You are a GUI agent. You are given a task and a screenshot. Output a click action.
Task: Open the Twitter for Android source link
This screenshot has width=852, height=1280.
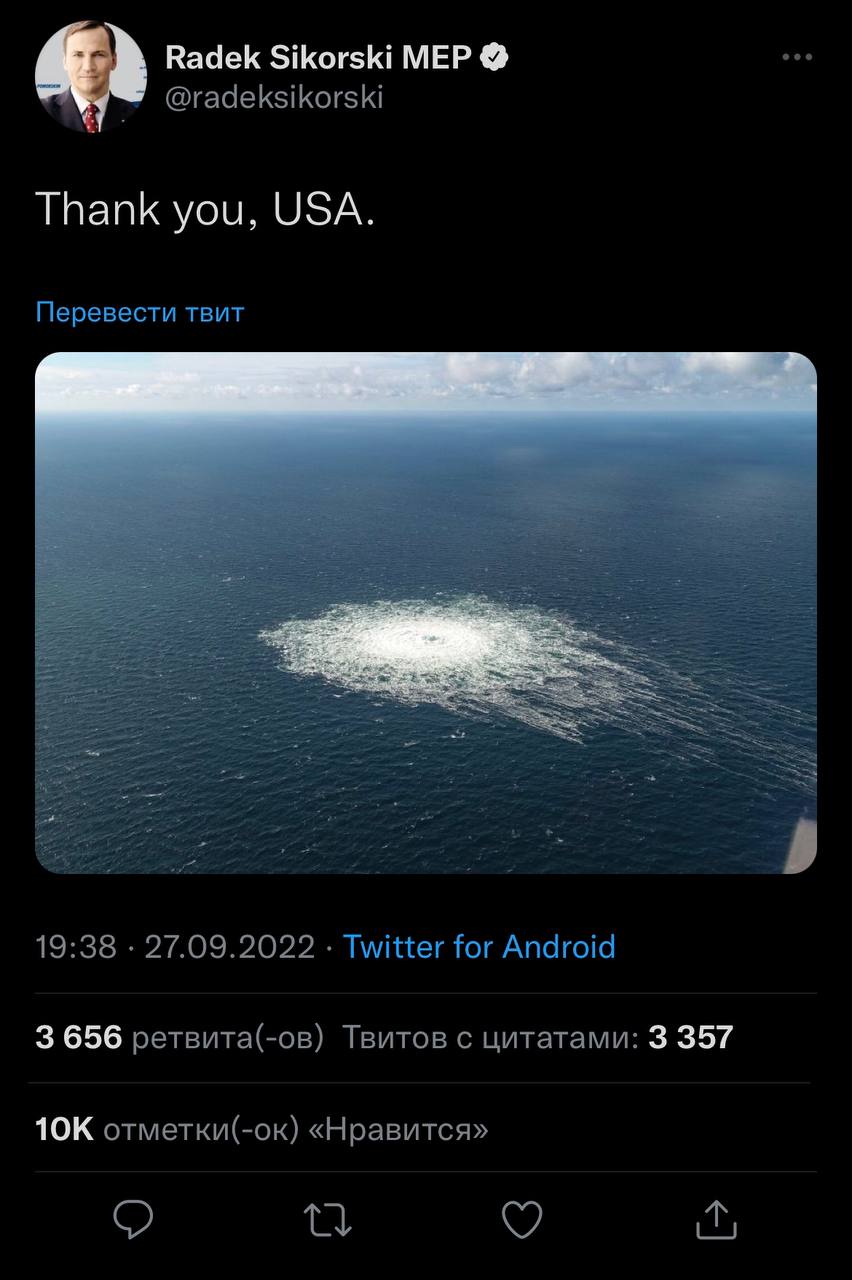tap(479, 946)
